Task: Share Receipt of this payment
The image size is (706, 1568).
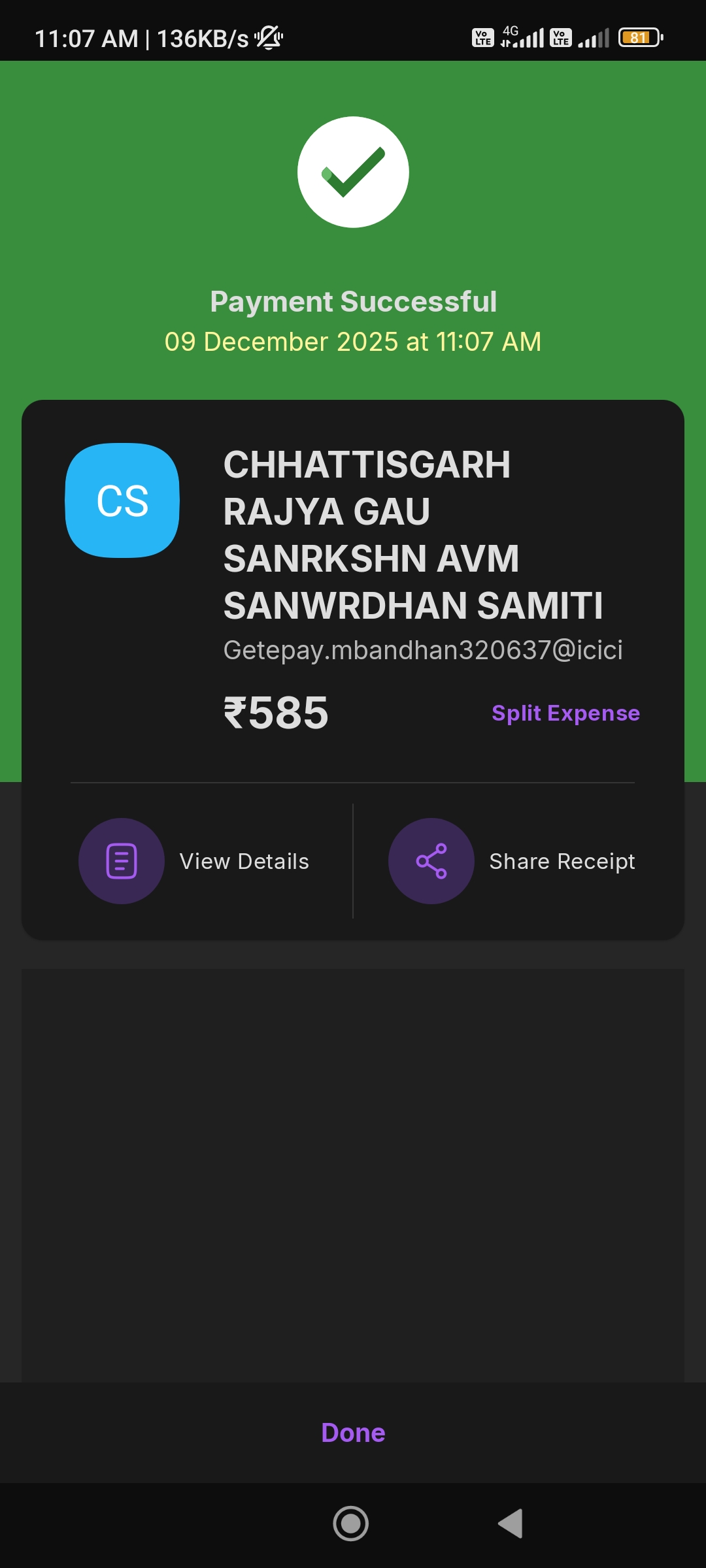Action: click(x=512, y=861)
